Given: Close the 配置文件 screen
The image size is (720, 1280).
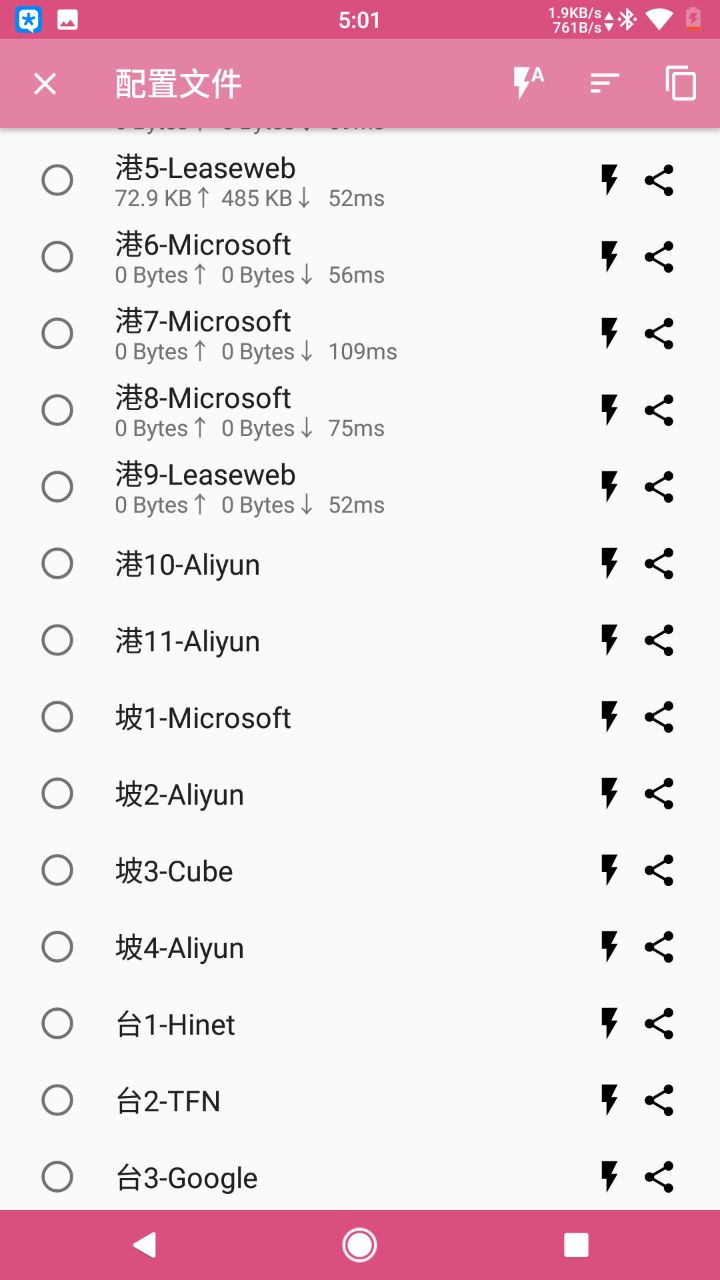Looking at the screenshot, I should coord(45,84).
